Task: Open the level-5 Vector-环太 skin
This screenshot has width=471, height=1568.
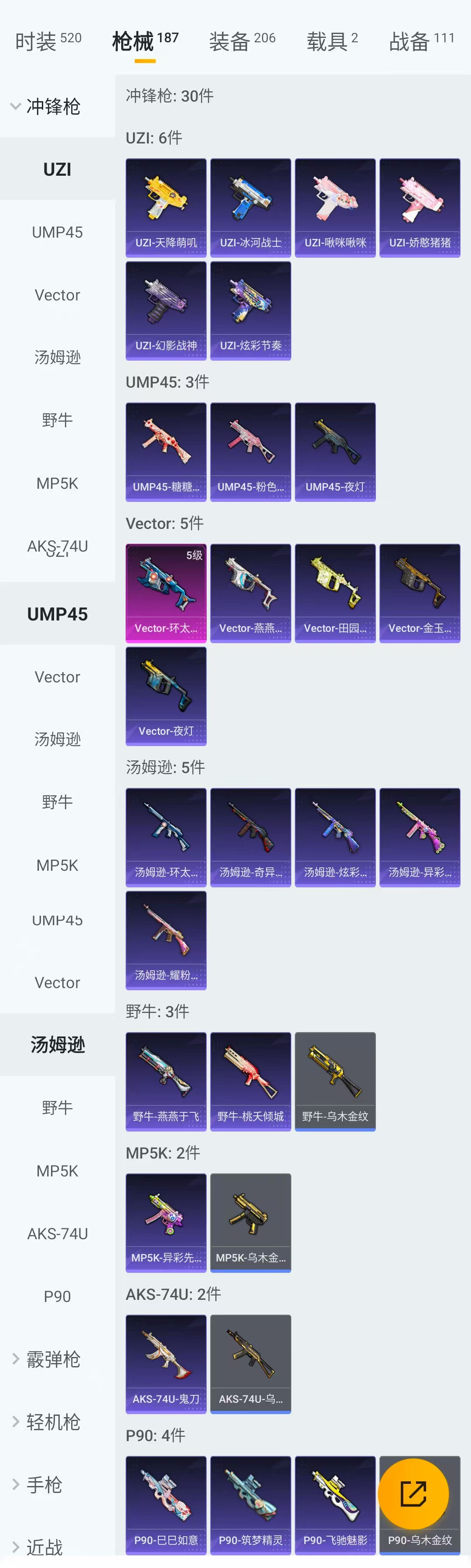Action: click(x=166, y=593)
